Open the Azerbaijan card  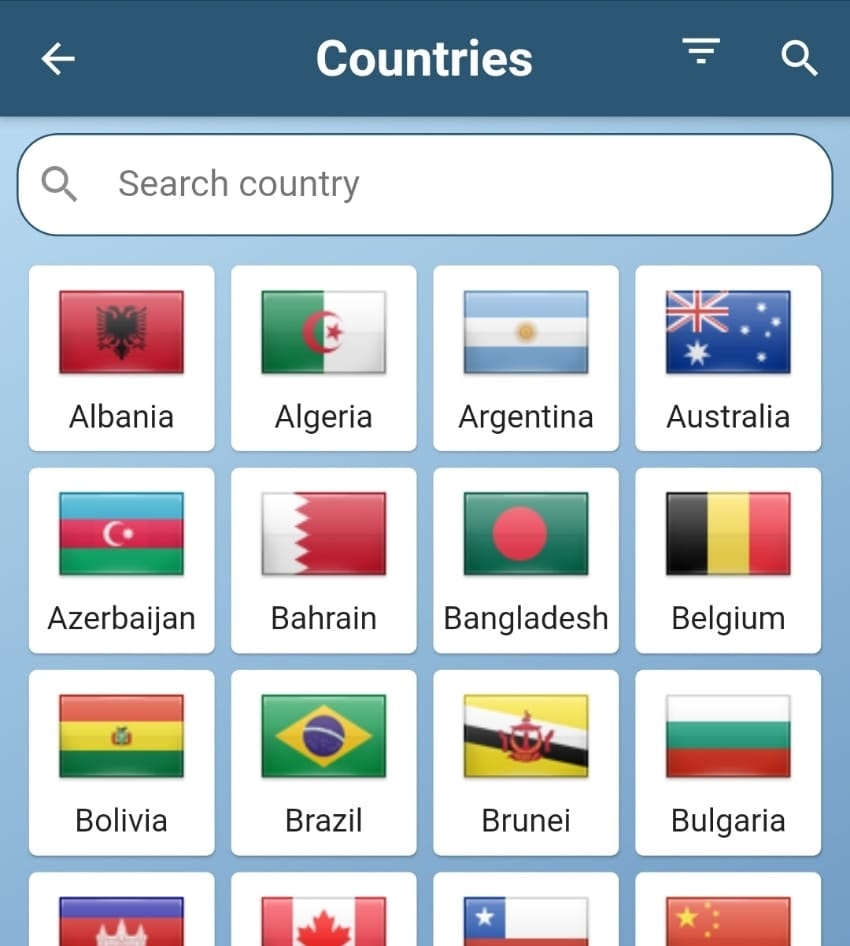pos(121,560)
